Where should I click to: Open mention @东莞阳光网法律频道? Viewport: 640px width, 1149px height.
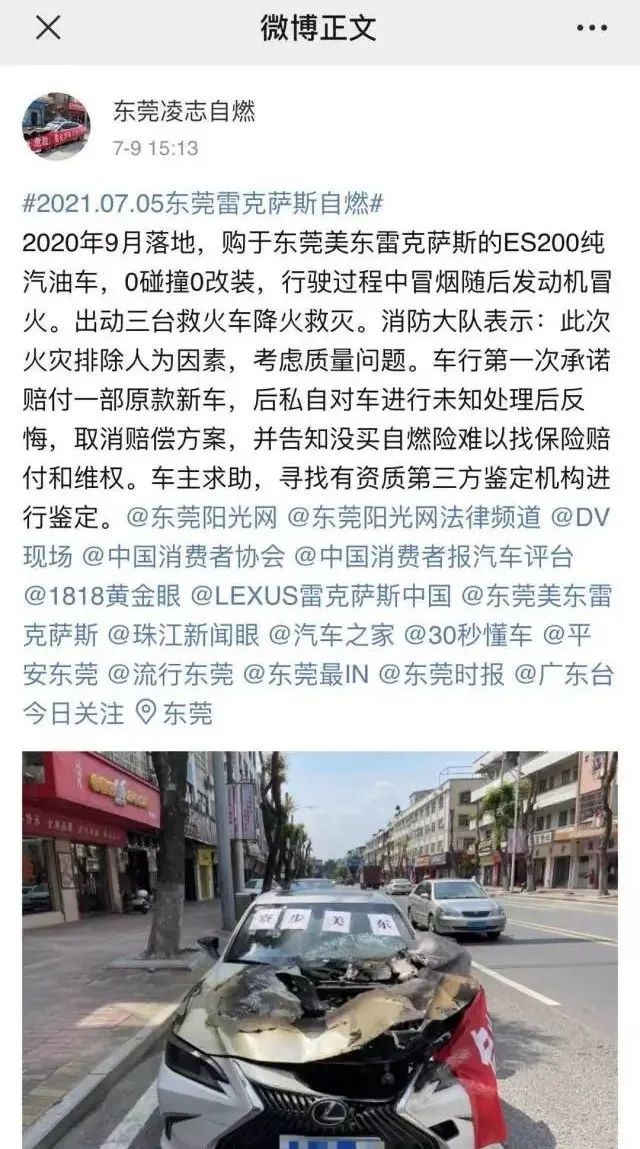click(x=413, y=517)
